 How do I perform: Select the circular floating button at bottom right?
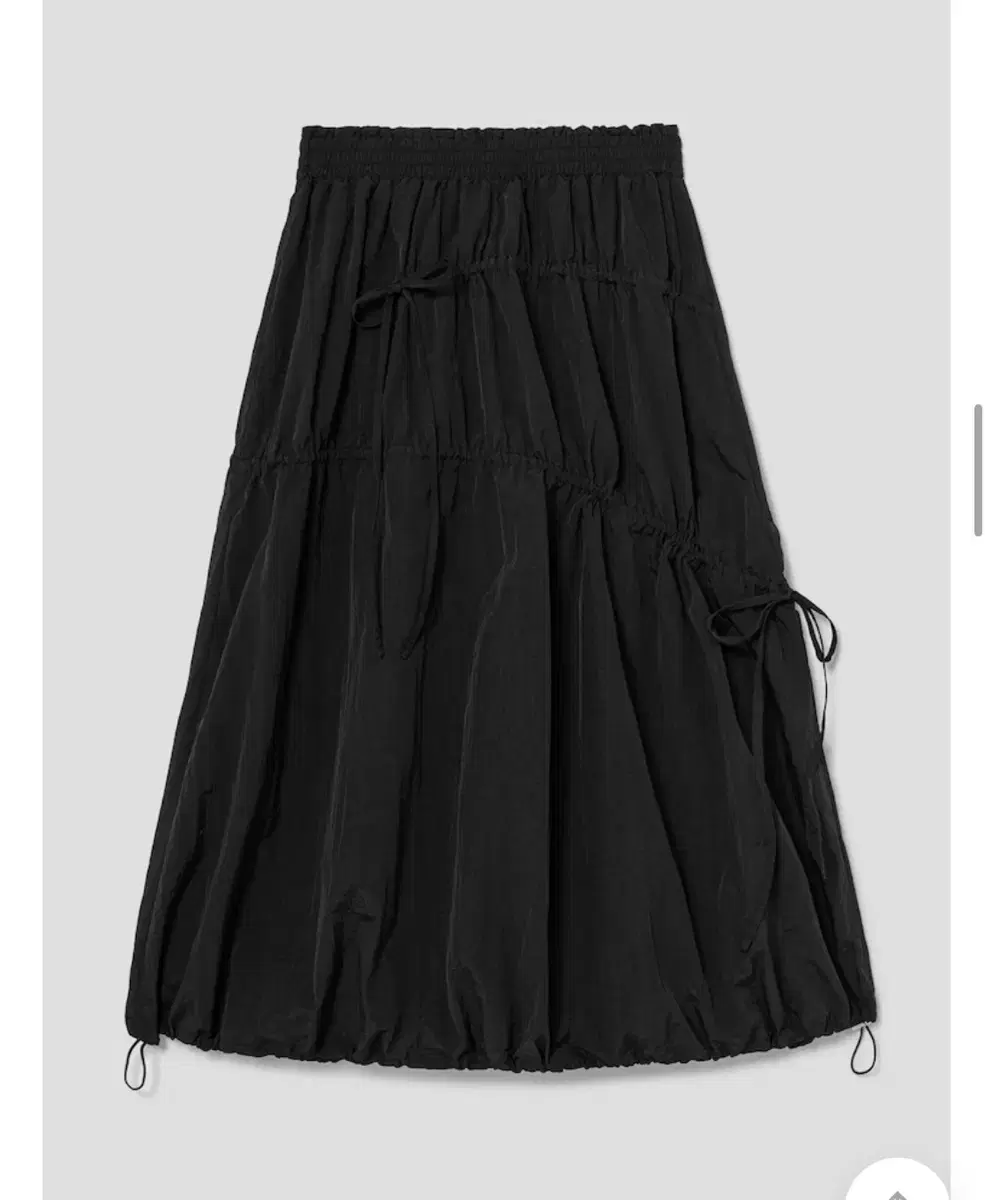pos(898,1190)
